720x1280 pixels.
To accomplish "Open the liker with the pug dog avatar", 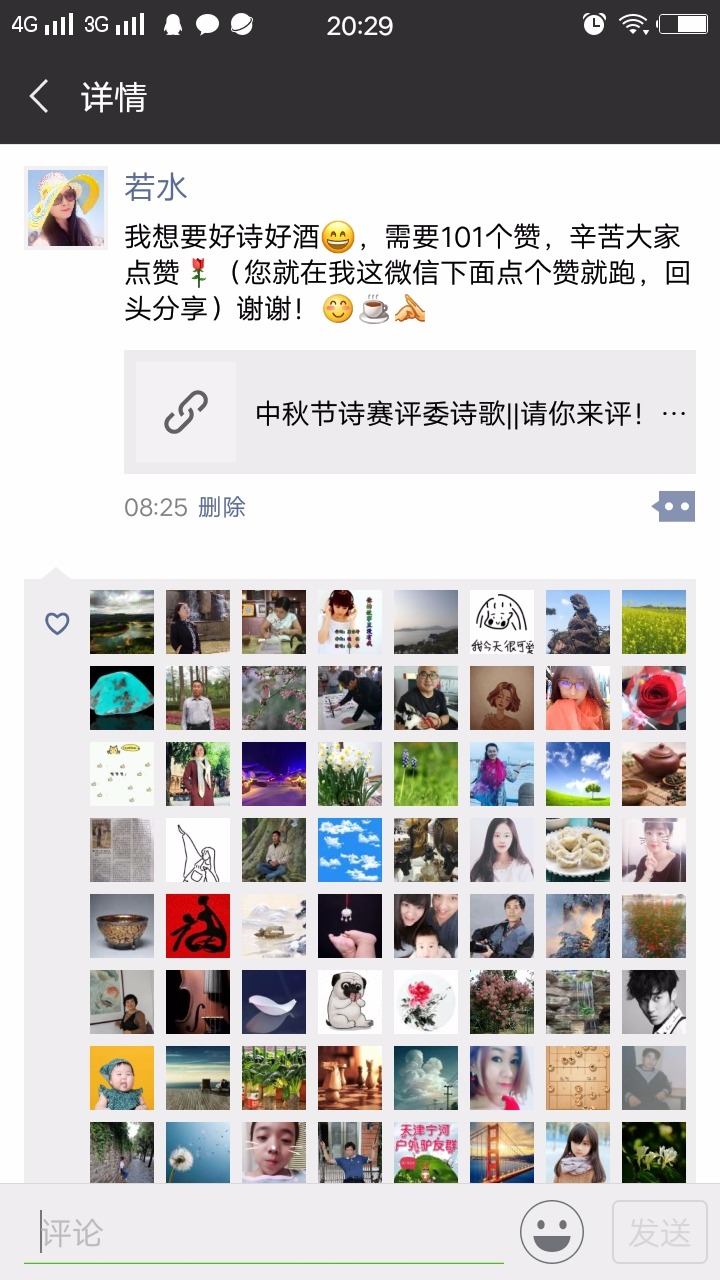I will point(350,1002).
